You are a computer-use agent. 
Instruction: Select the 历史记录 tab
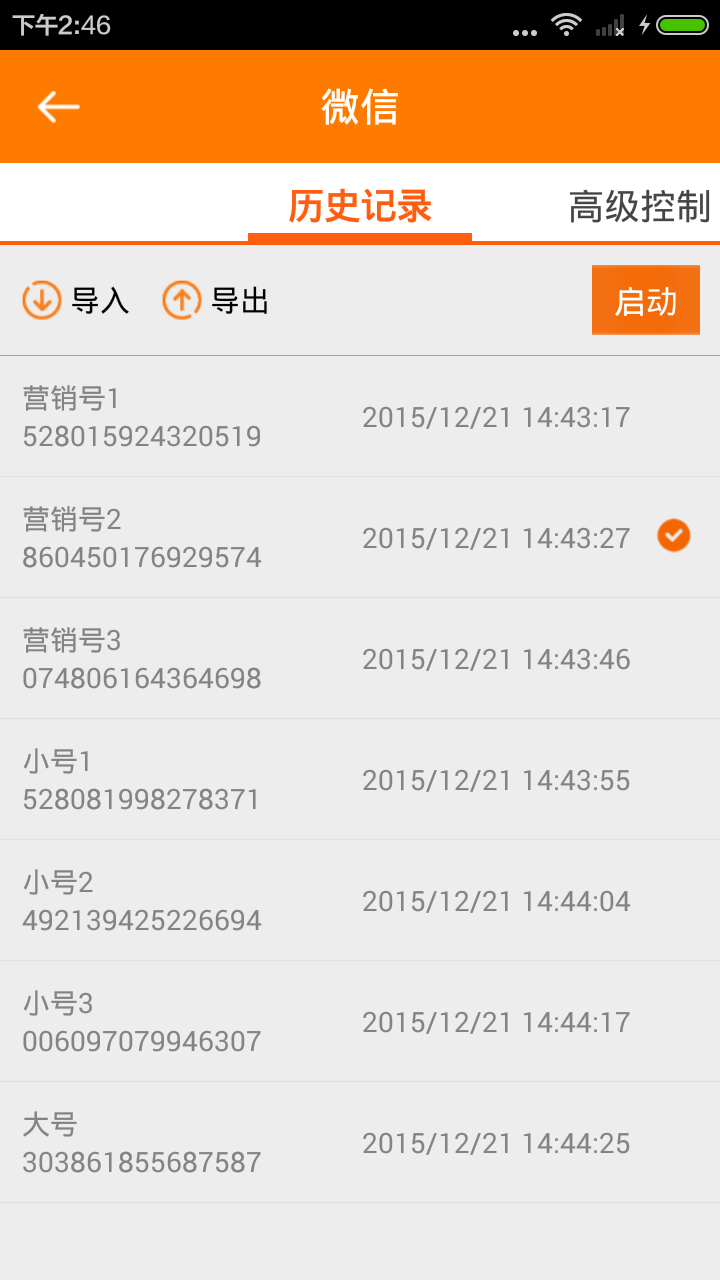pos(360,206)
